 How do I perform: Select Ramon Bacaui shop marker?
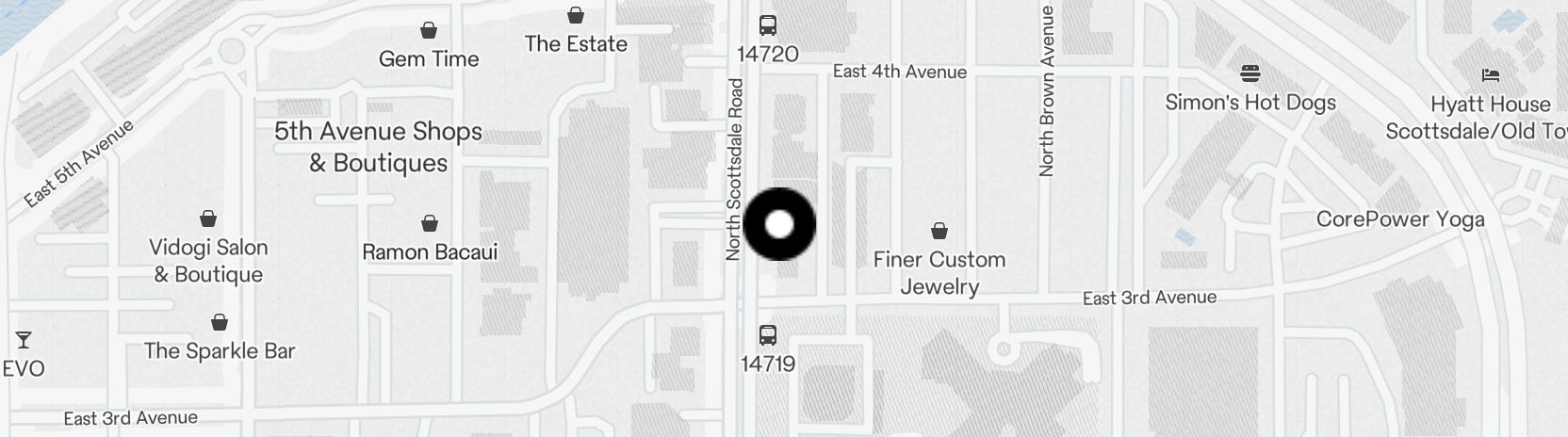point(430,224)
